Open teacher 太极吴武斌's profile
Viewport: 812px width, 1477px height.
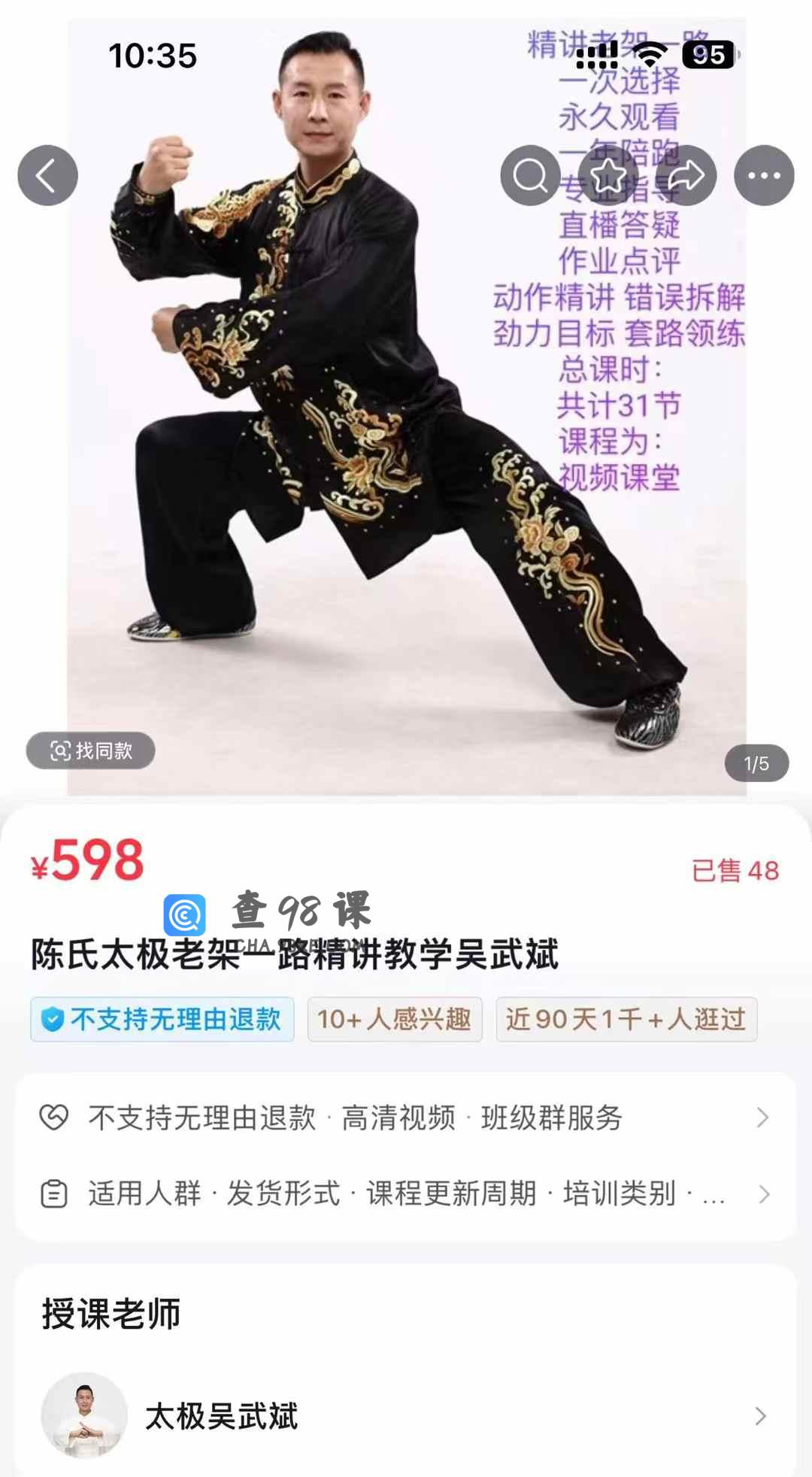pyautogui.click(x=406, y=1416)
